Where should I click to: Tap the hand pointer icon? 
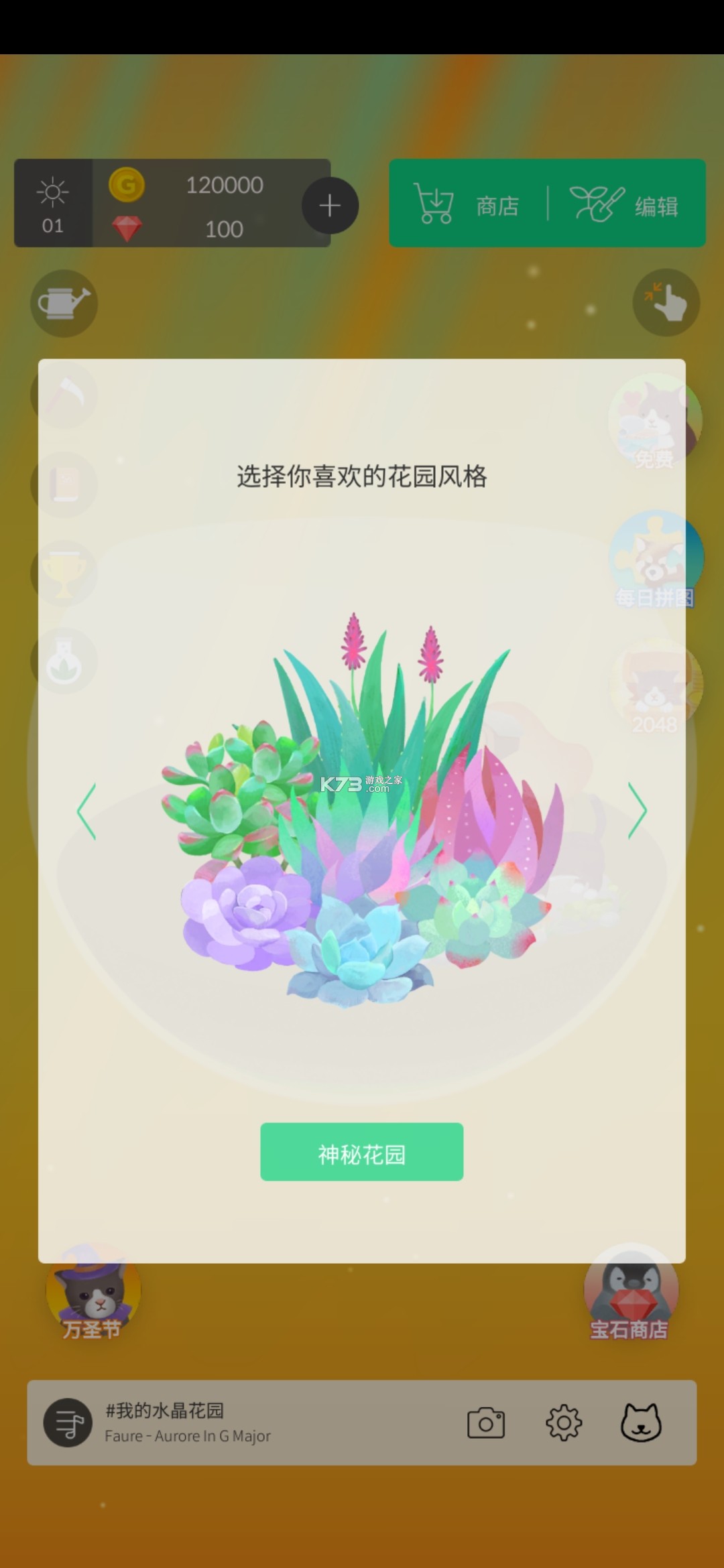click(666, 303)
